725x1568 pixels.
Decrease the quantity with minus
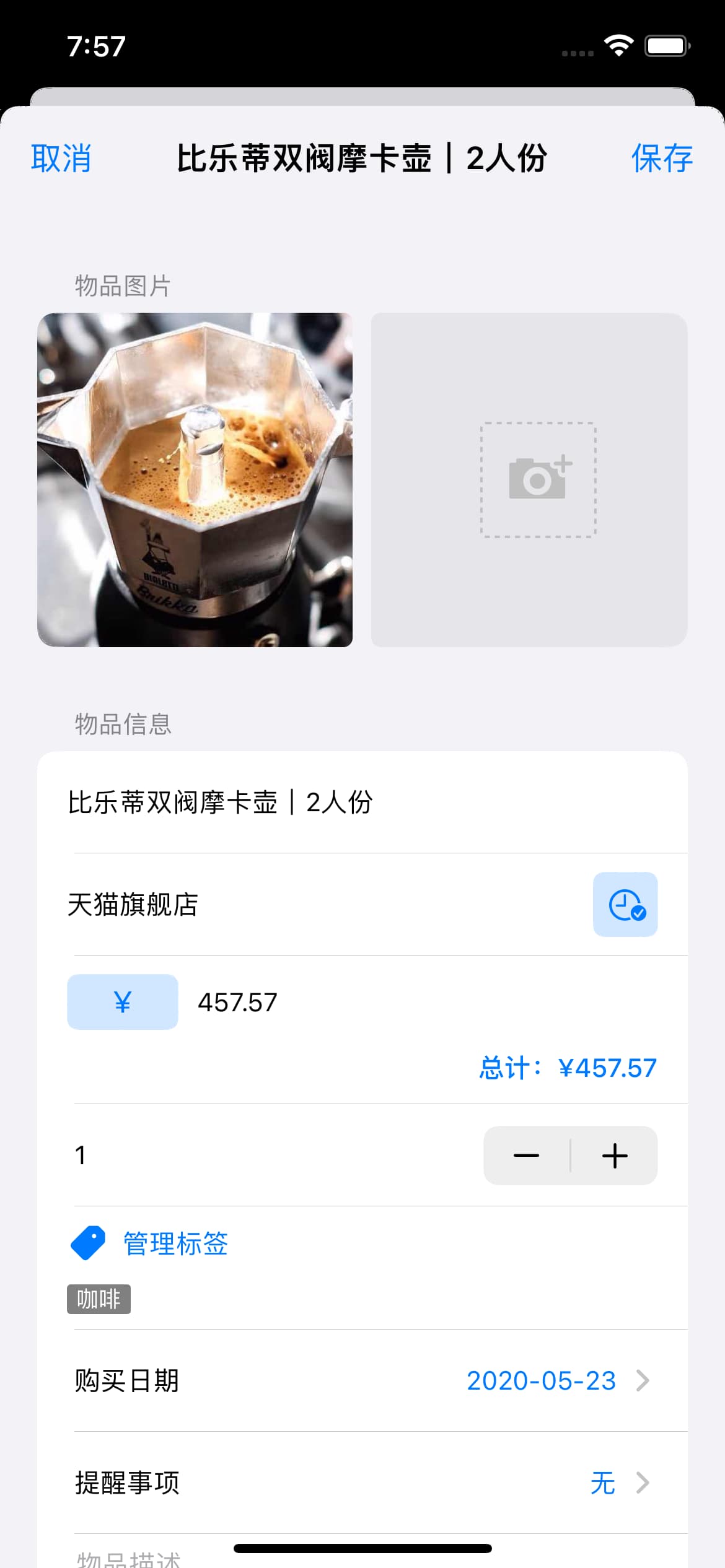click(x=527, y=1156)
